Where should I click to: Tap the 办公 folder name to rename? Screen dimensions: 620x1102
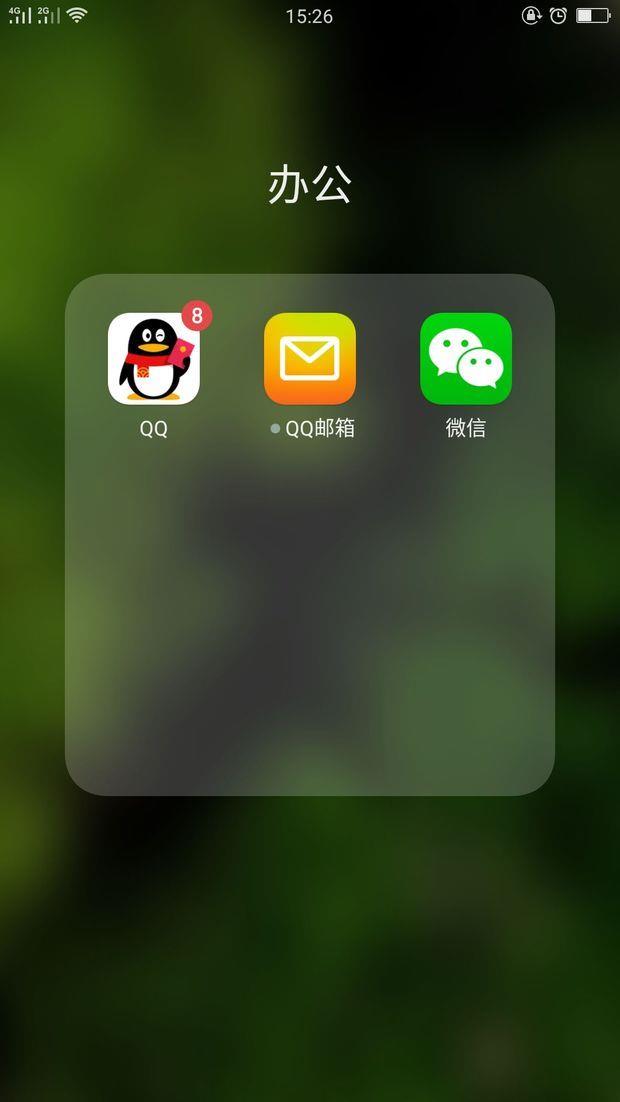(310, 186)
